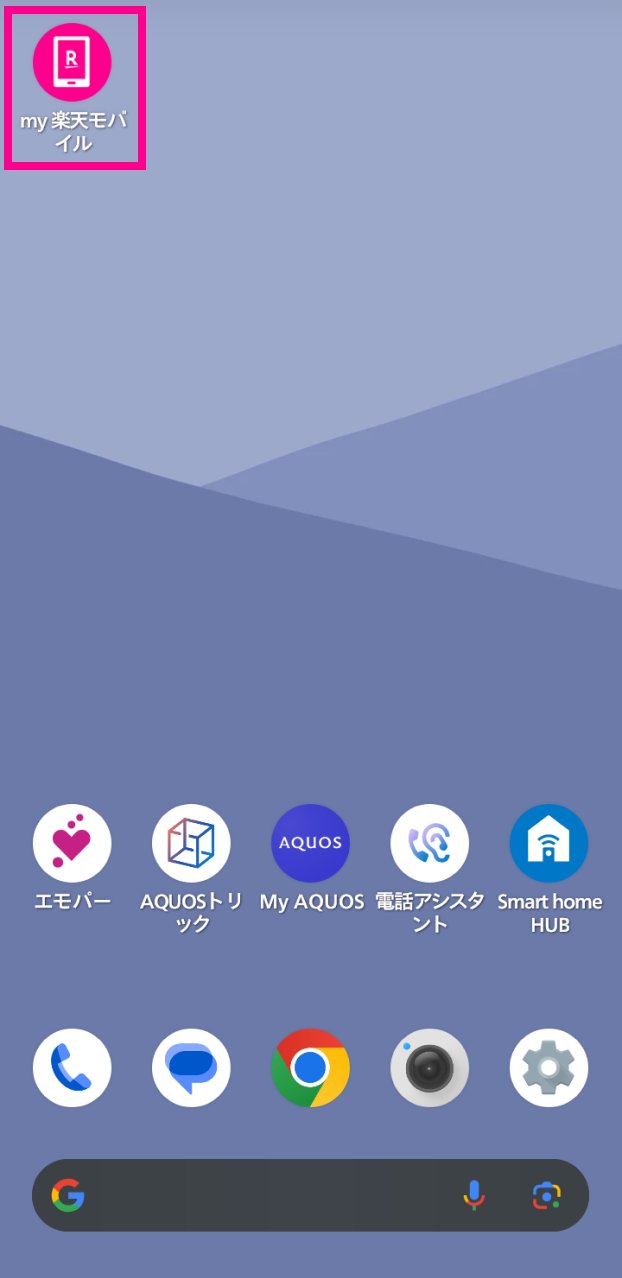
Task: Open the My AQUOS app
Action: (311, 843)
